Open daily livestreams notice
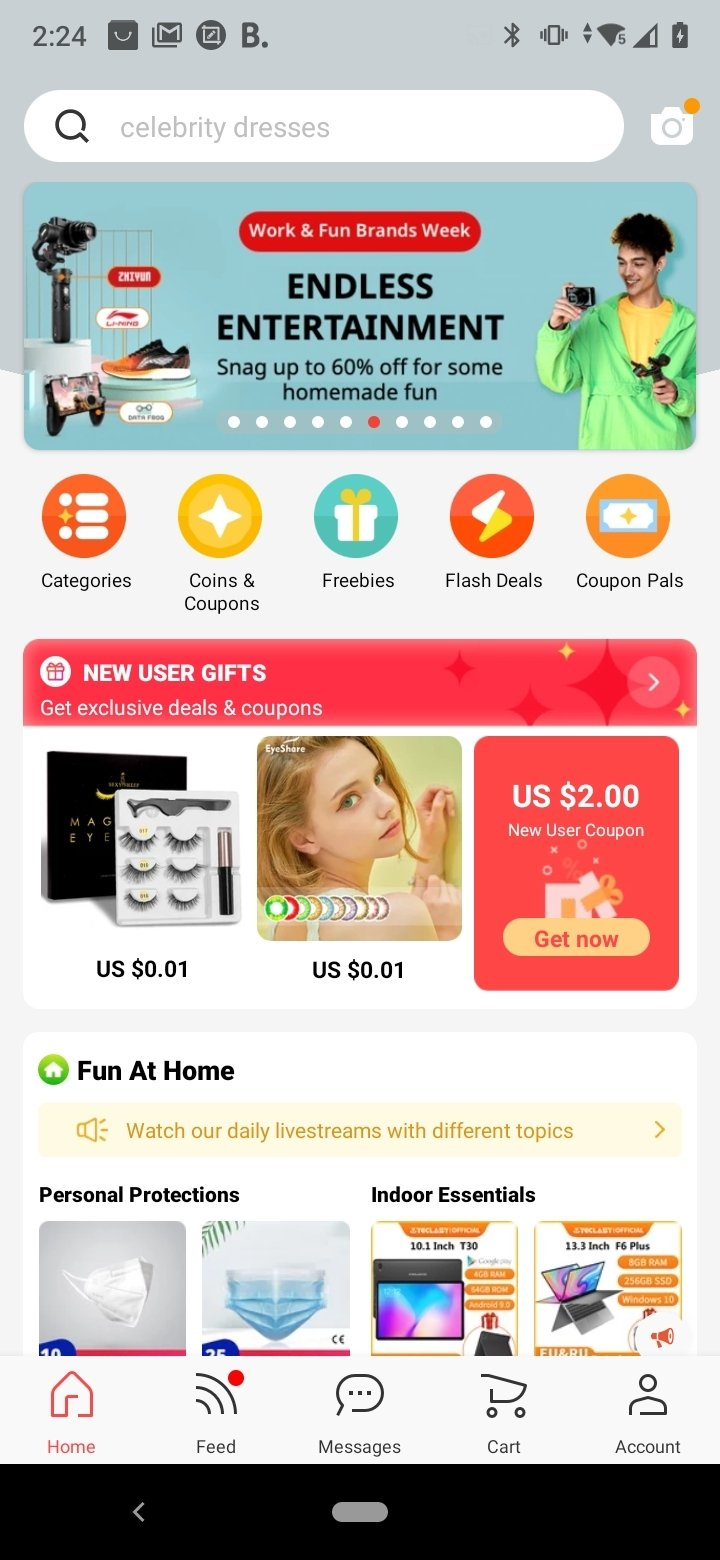The image size is (720, 1560). click(360, 1130)
